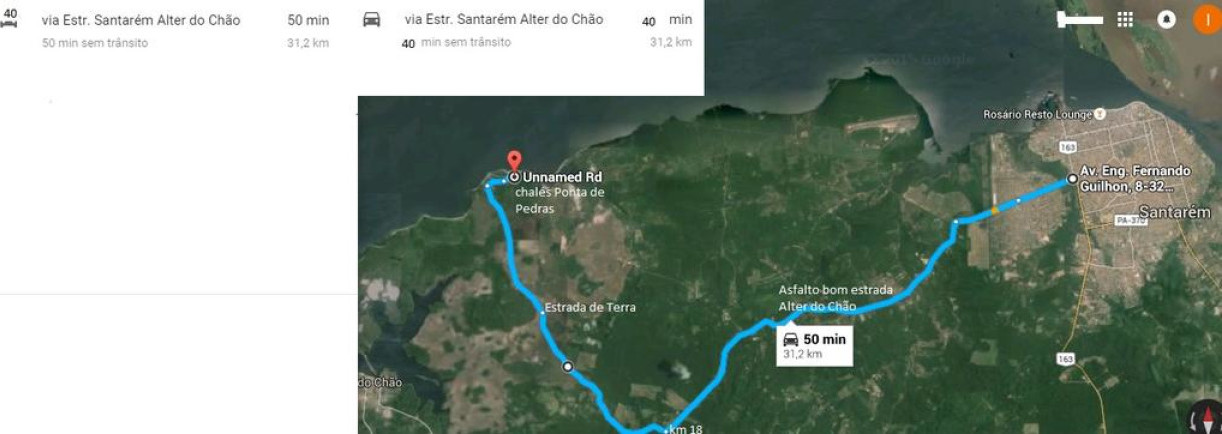Open the Rosário Resto Lounge place marker

point(1099,114)
